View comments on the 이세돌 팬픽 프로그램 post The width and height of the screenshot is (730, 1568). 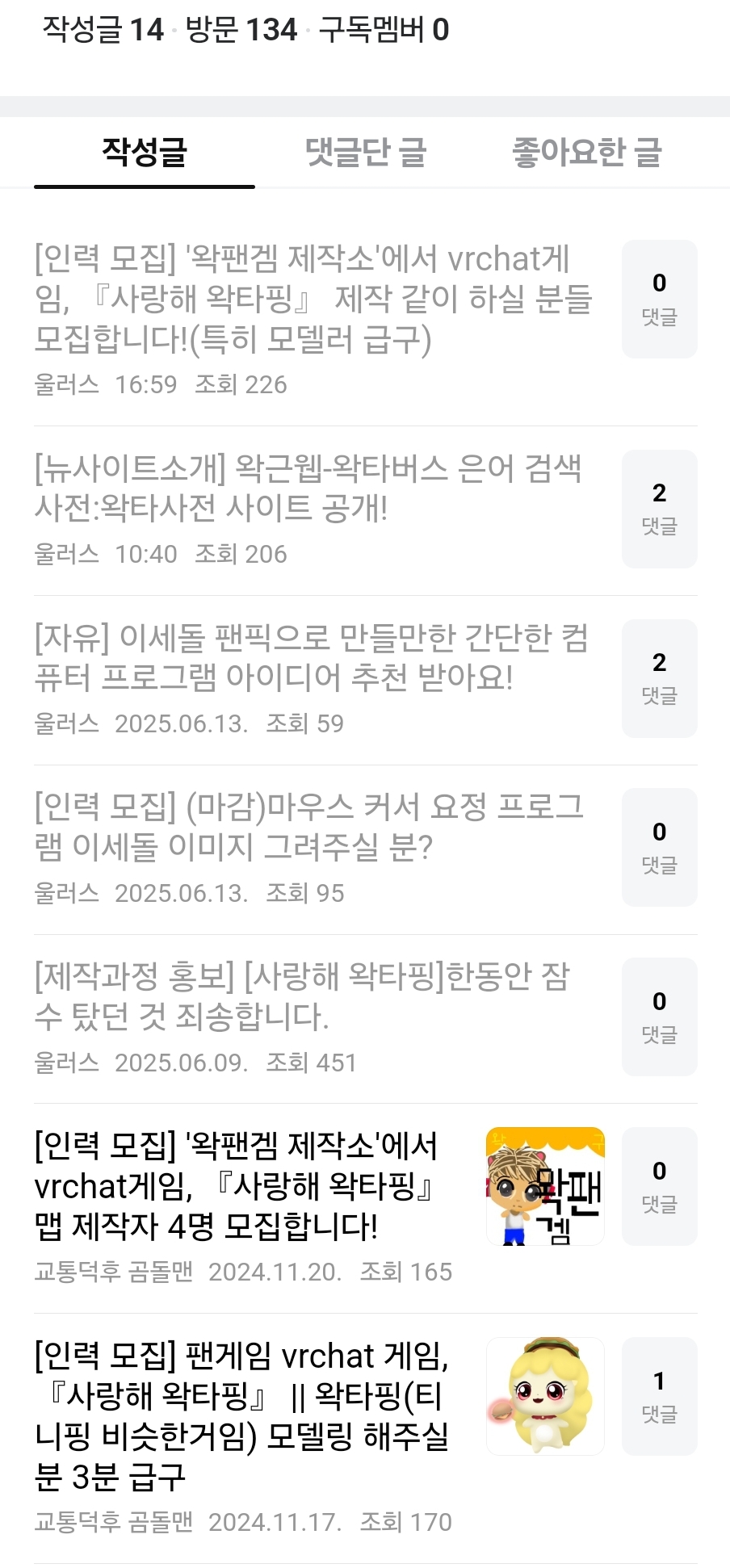click(x=659, y=678)
